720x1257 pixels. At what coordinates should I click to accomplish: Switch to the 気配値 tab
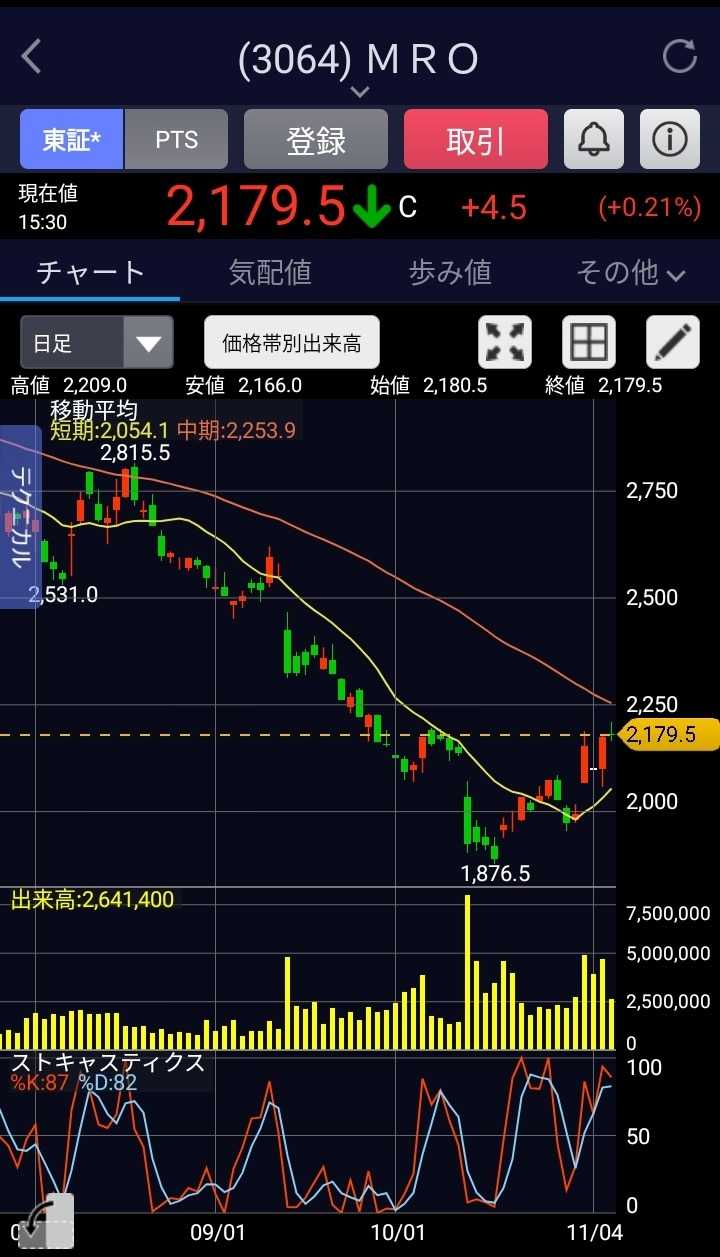coord(270,272)
